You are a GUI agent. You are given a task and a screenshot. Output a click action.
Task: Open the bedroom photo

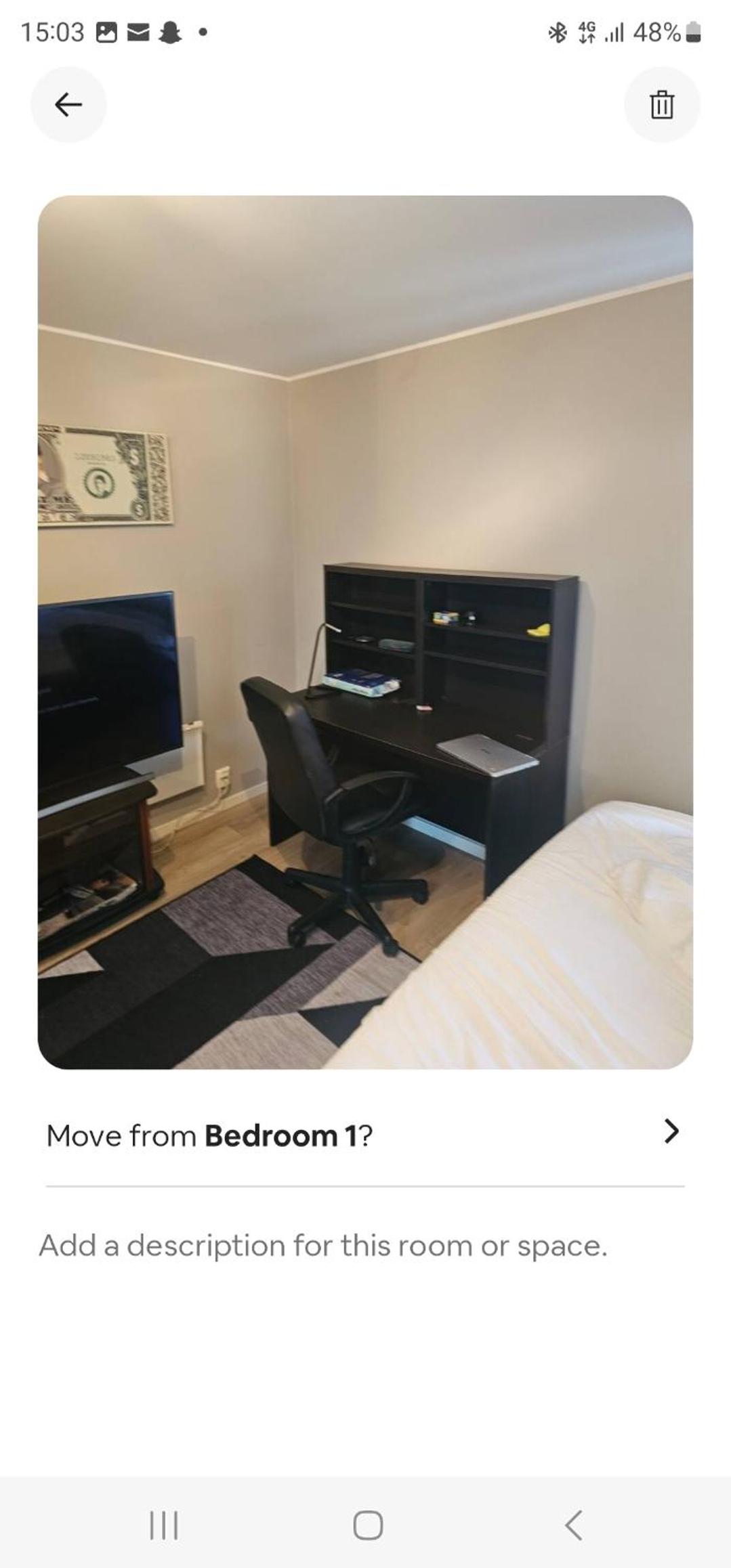tap(365, 632)
